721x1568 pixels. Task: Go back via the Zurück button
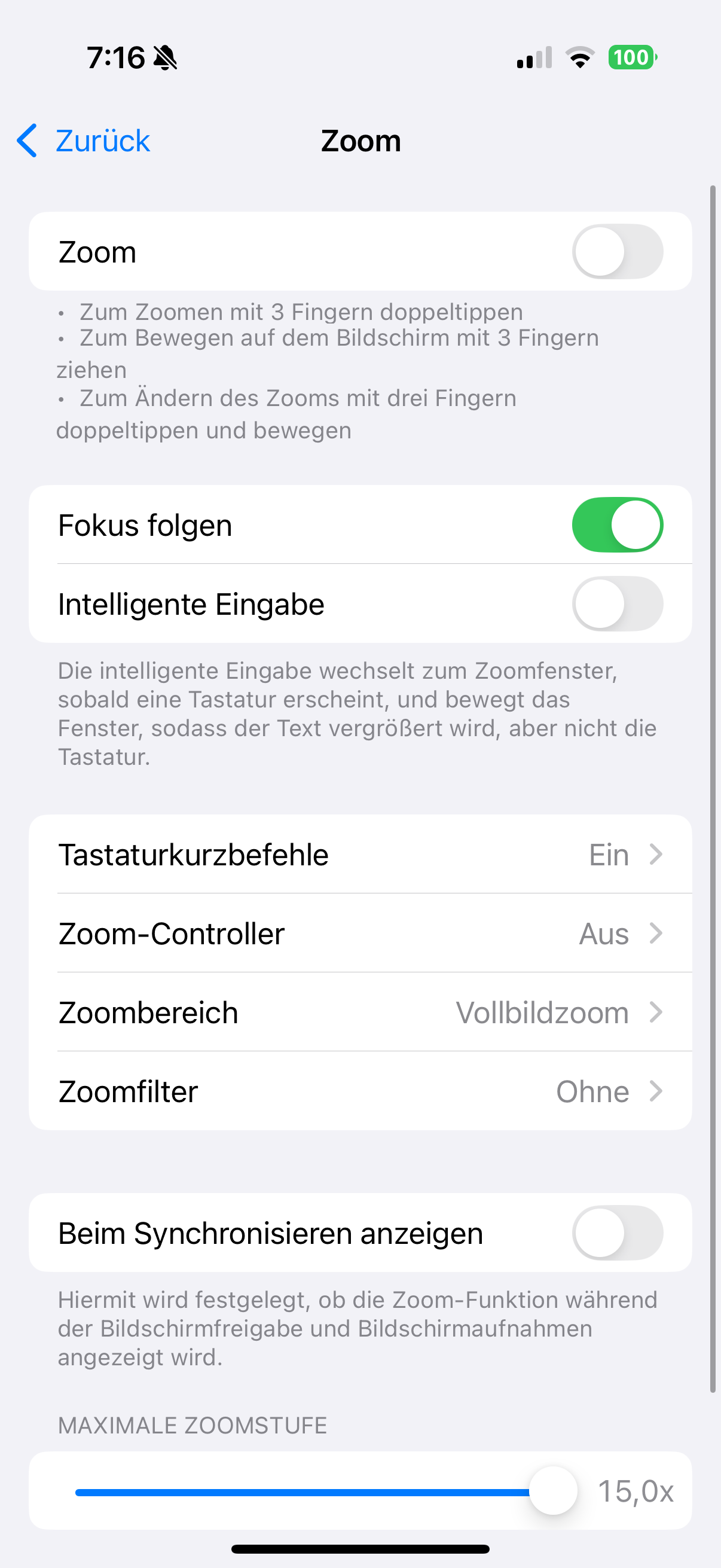coord(83,141)
